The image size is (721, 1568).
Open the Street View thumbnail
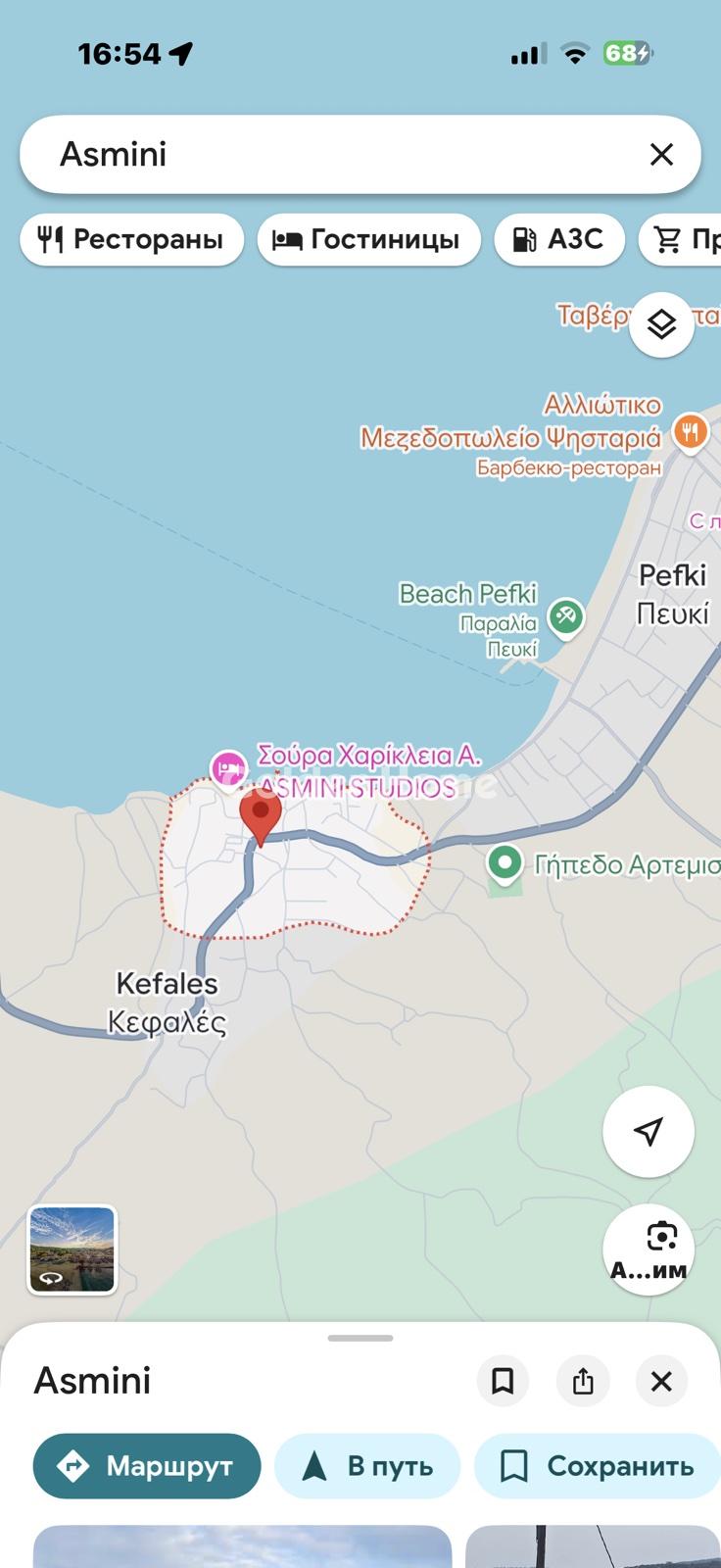pyautogui.click(x=72, y=1249)
